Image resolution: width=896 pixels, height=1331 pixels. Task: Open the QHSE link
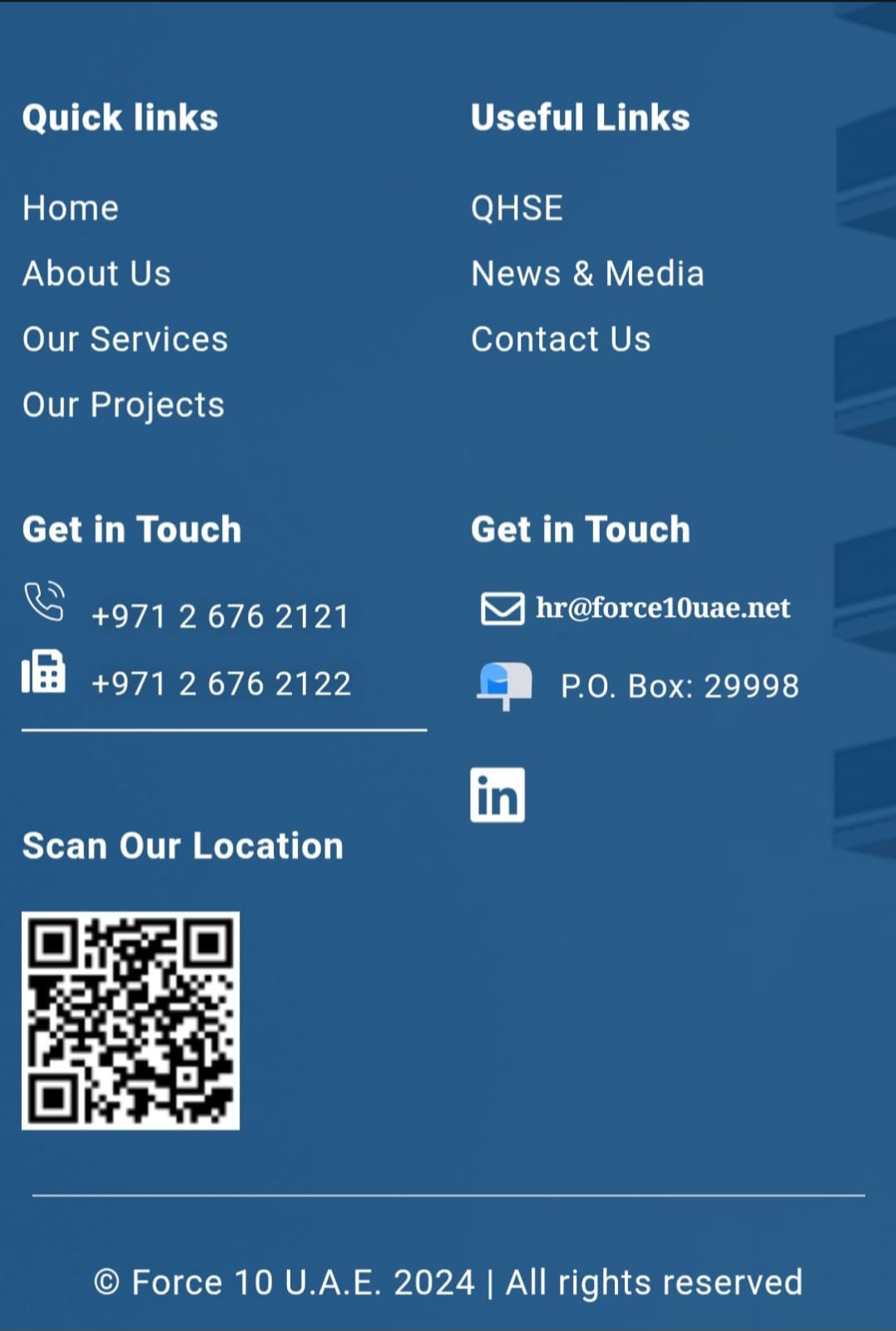pyautogui.click(x=517, y=208)
